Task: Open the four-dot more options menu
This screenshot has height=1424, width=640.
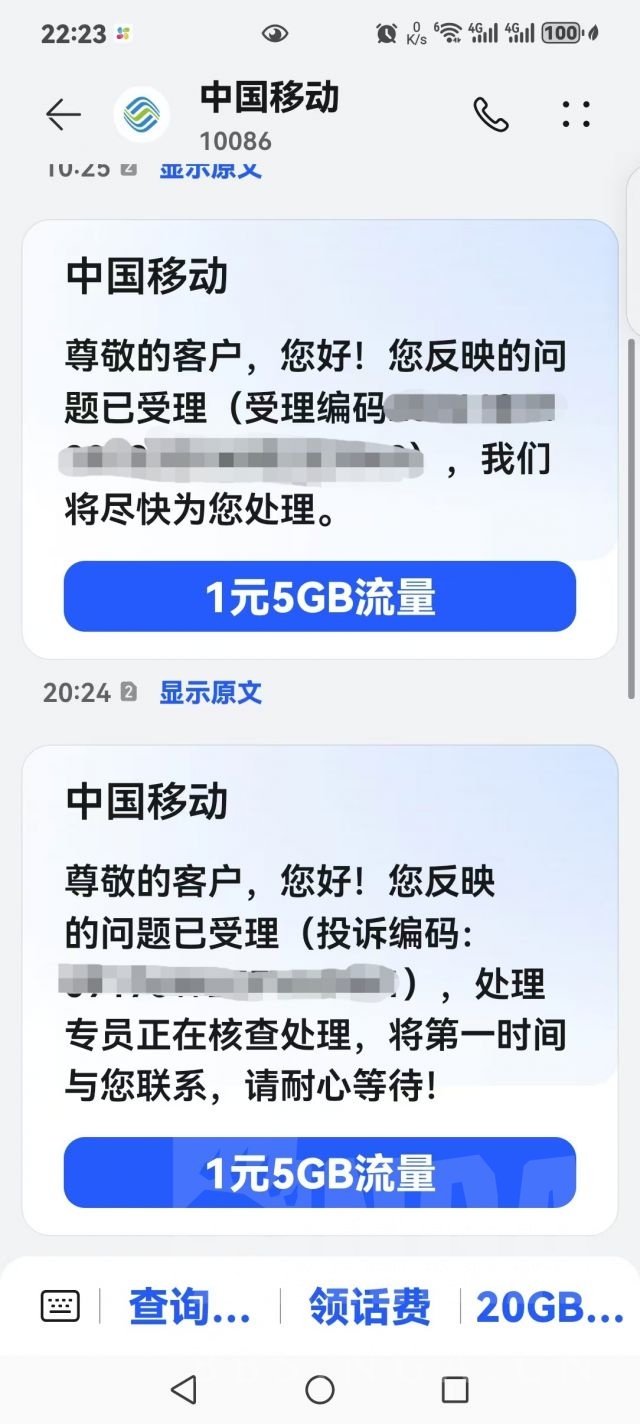Action: [576, 115]
